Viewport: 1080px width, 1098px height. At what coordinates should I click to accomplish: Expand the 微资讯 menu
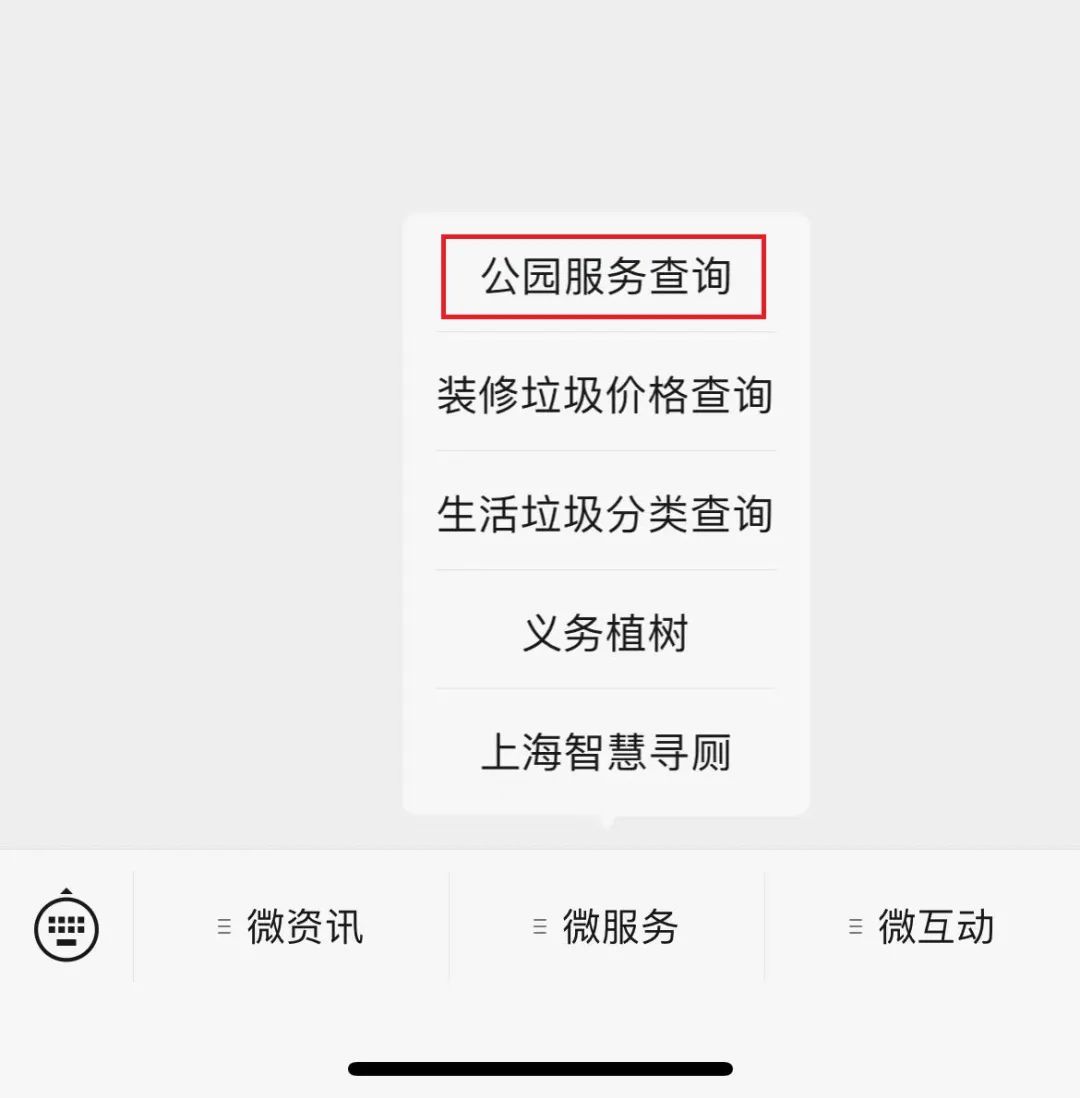pyautogui.click(x=291, y=927)
